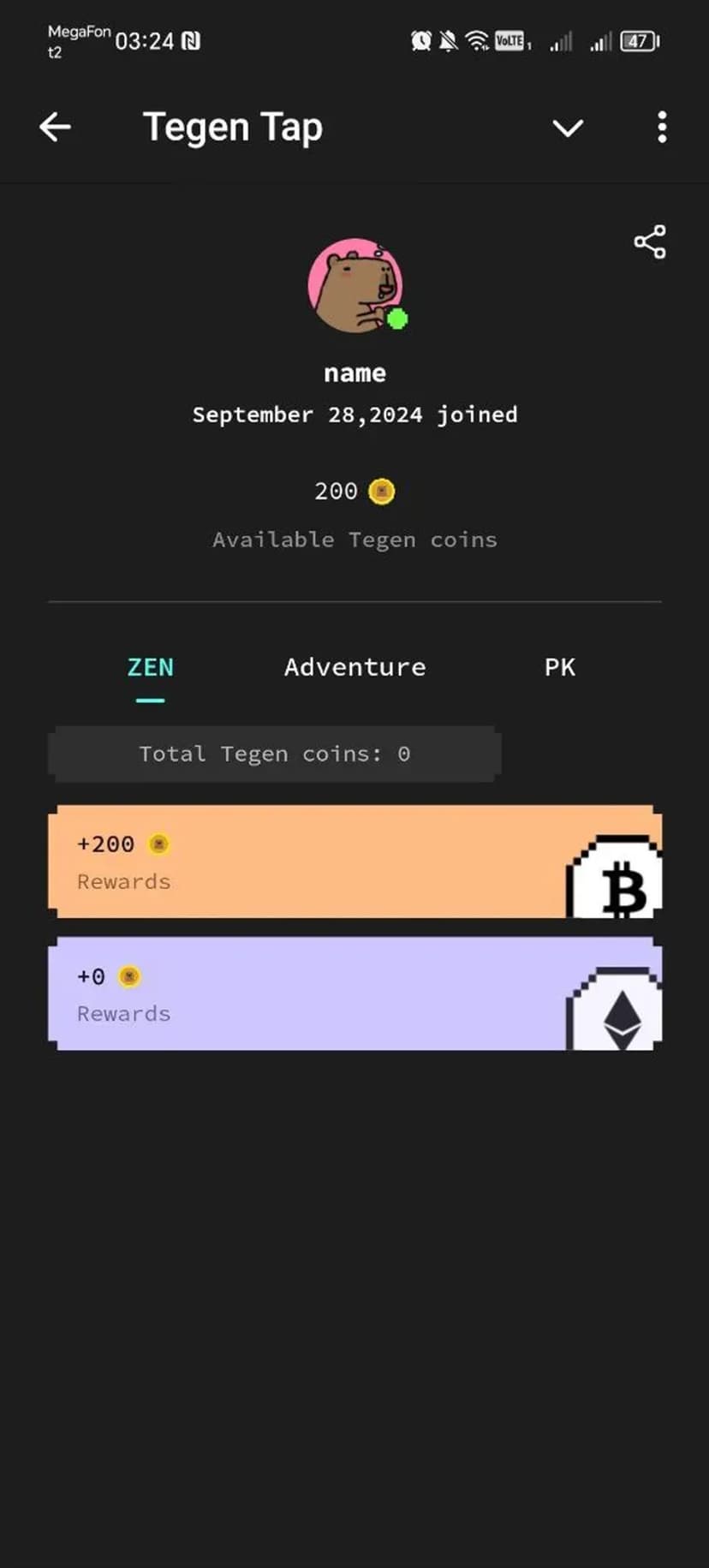
Task: Open the three-dot overflow menu
Action: 662,128
